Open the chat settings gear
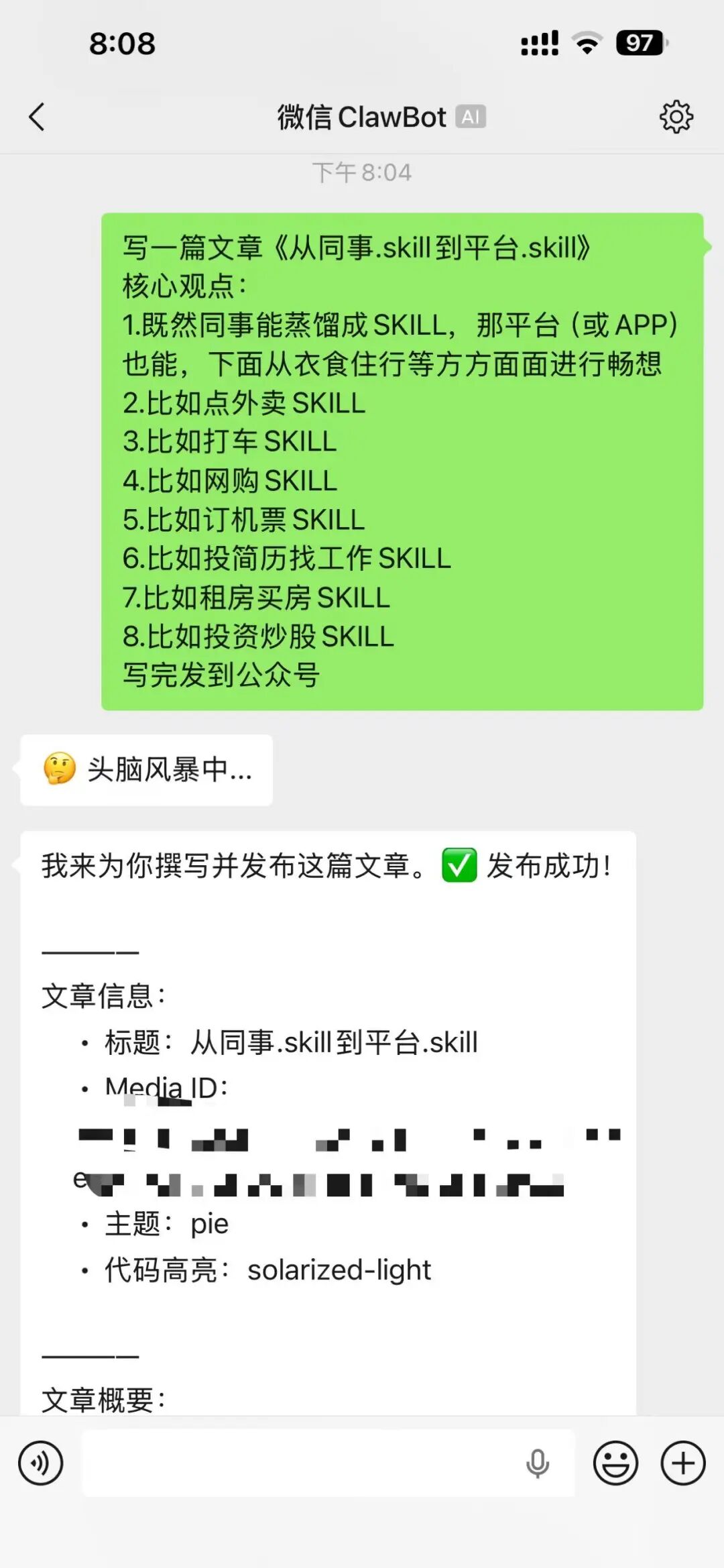Image resolution: width=724 pixels, height=1568 pixels. click(676, 117)
